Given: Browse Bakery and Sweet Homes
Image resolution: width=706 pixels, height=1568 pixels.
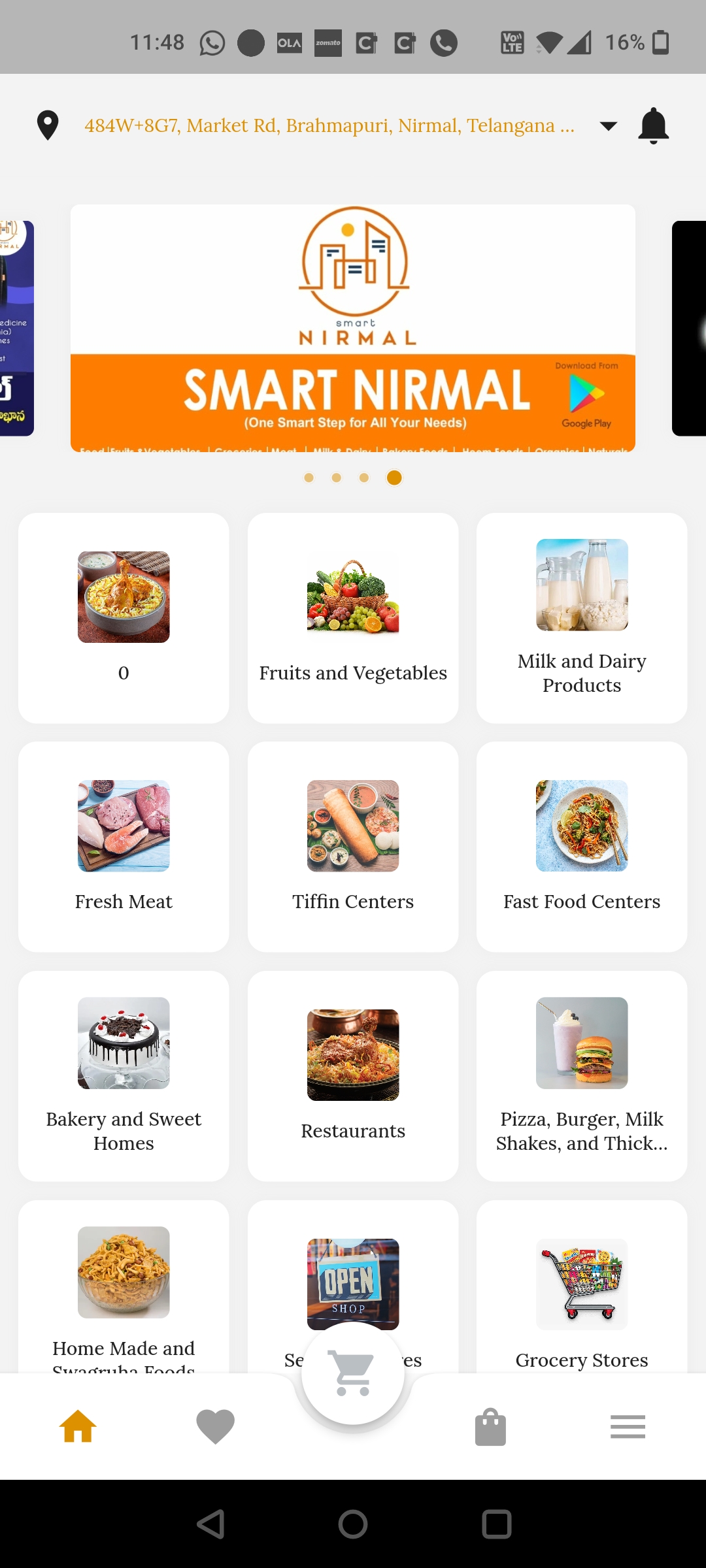Looking at the screenshot, I should tap(124, 1075).
